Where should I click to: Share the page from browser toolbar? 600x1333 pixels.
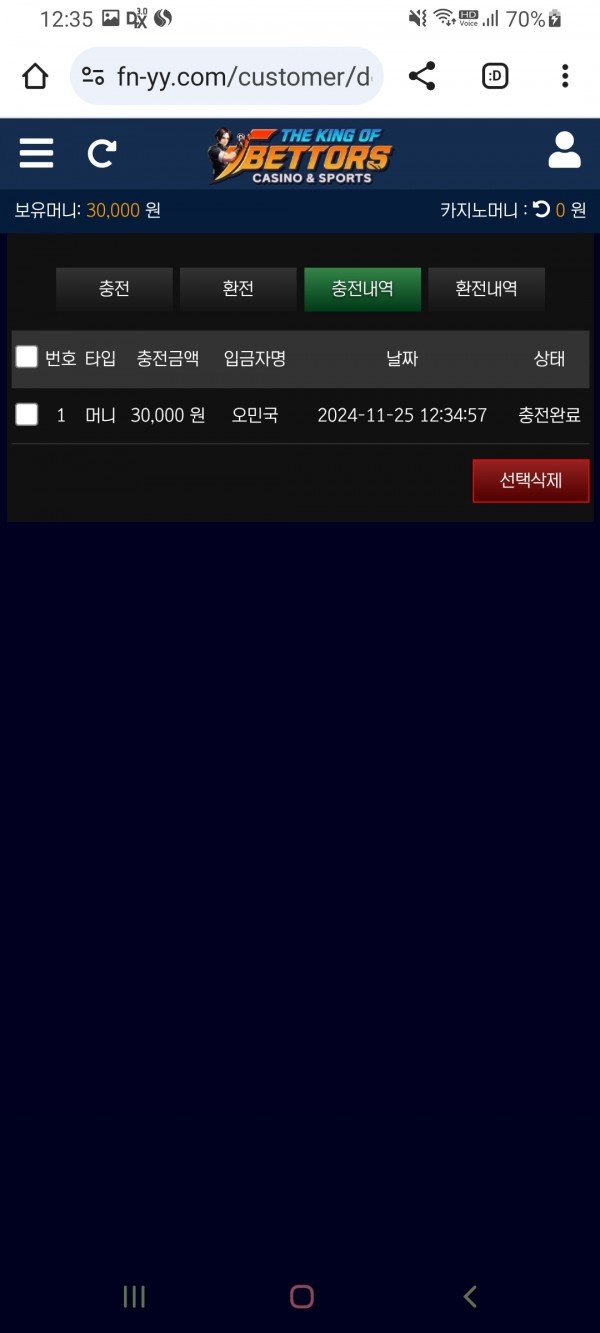tap(422, 76)
